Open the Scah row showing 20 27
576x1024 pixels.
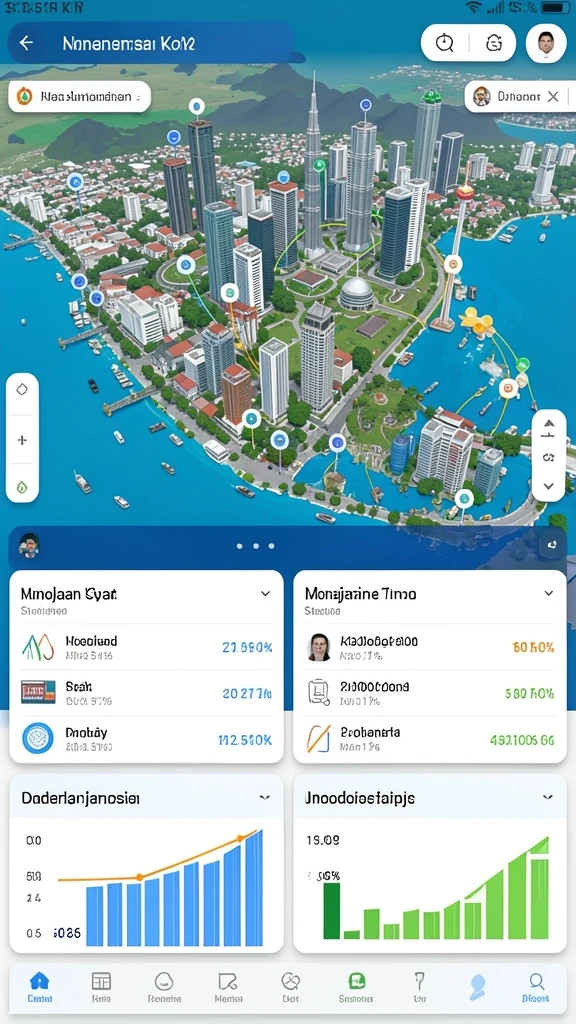pos(146,693)
